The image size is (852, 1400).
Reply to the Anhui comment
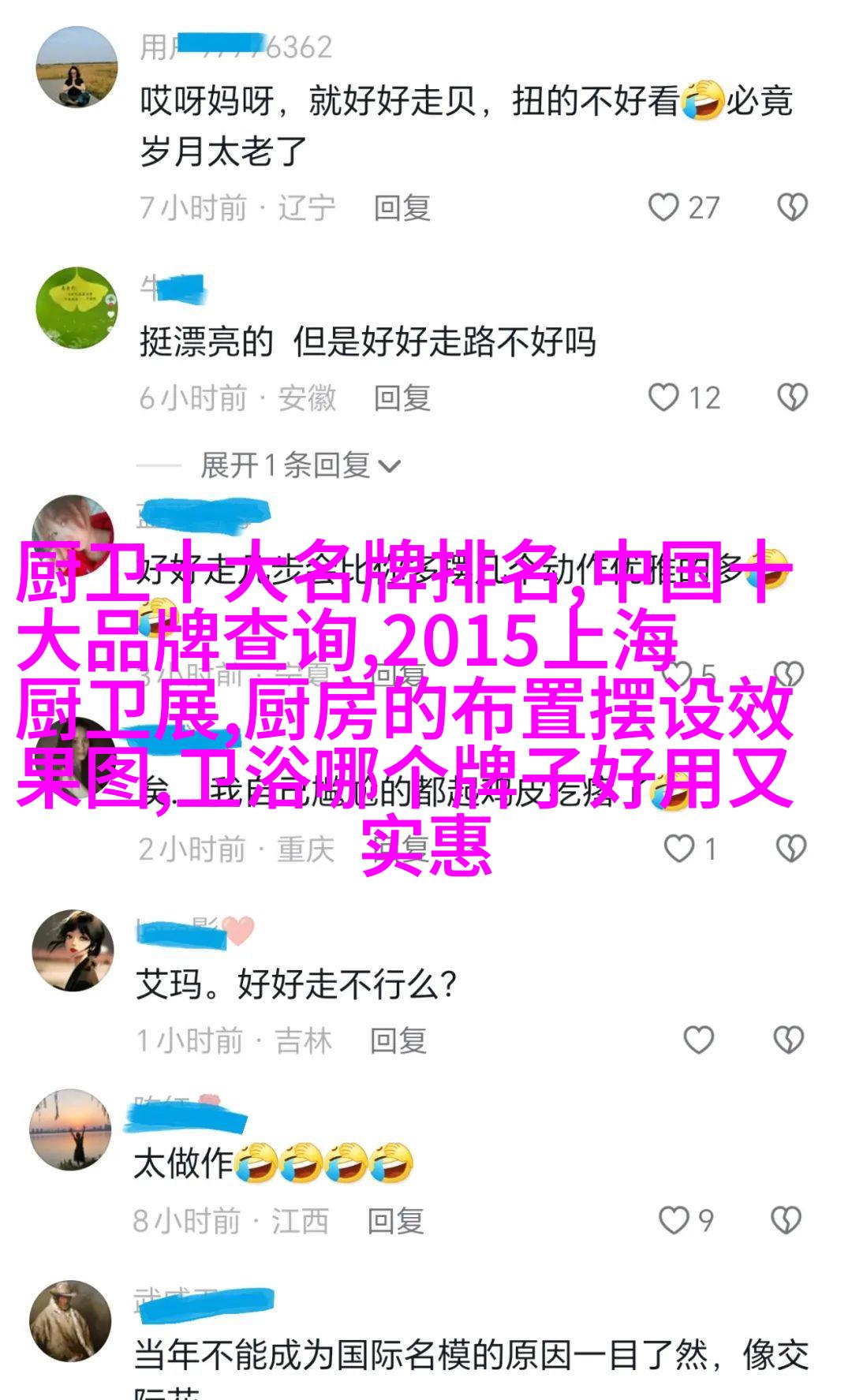402,398
